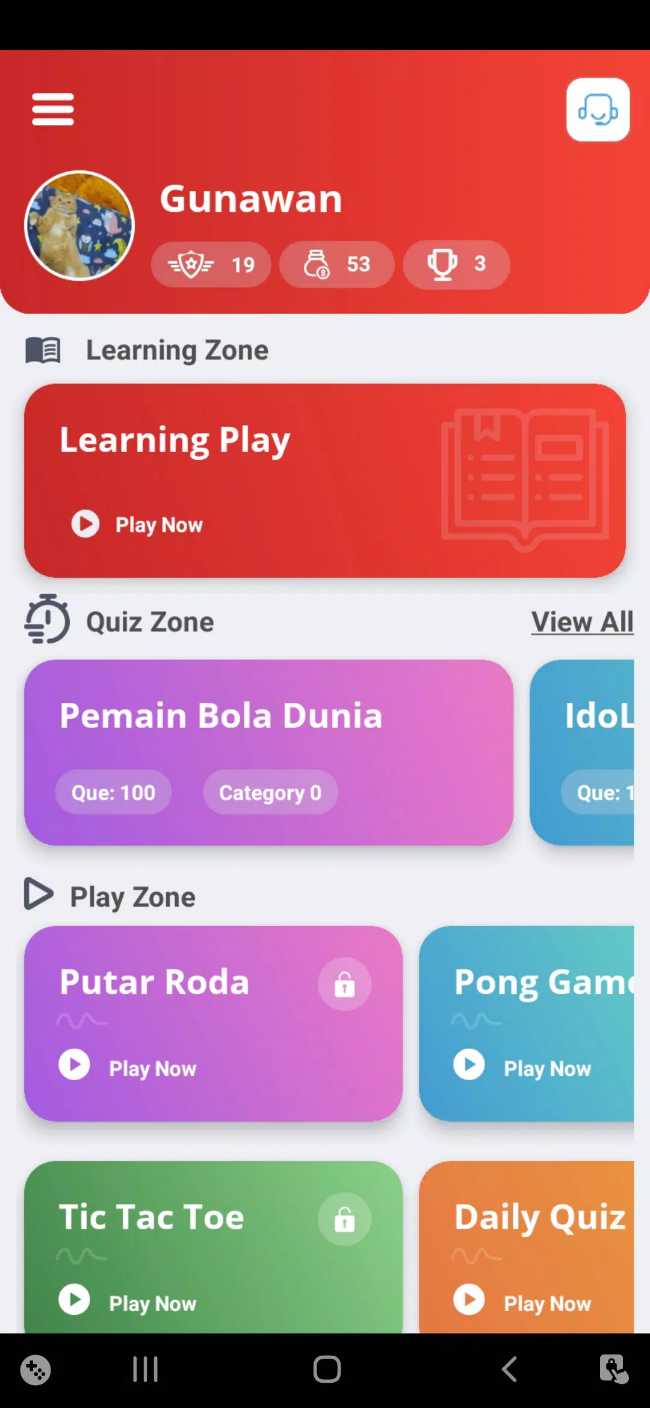
Task: View all Quiz Zone quizzes
Action: pos(582,622)
